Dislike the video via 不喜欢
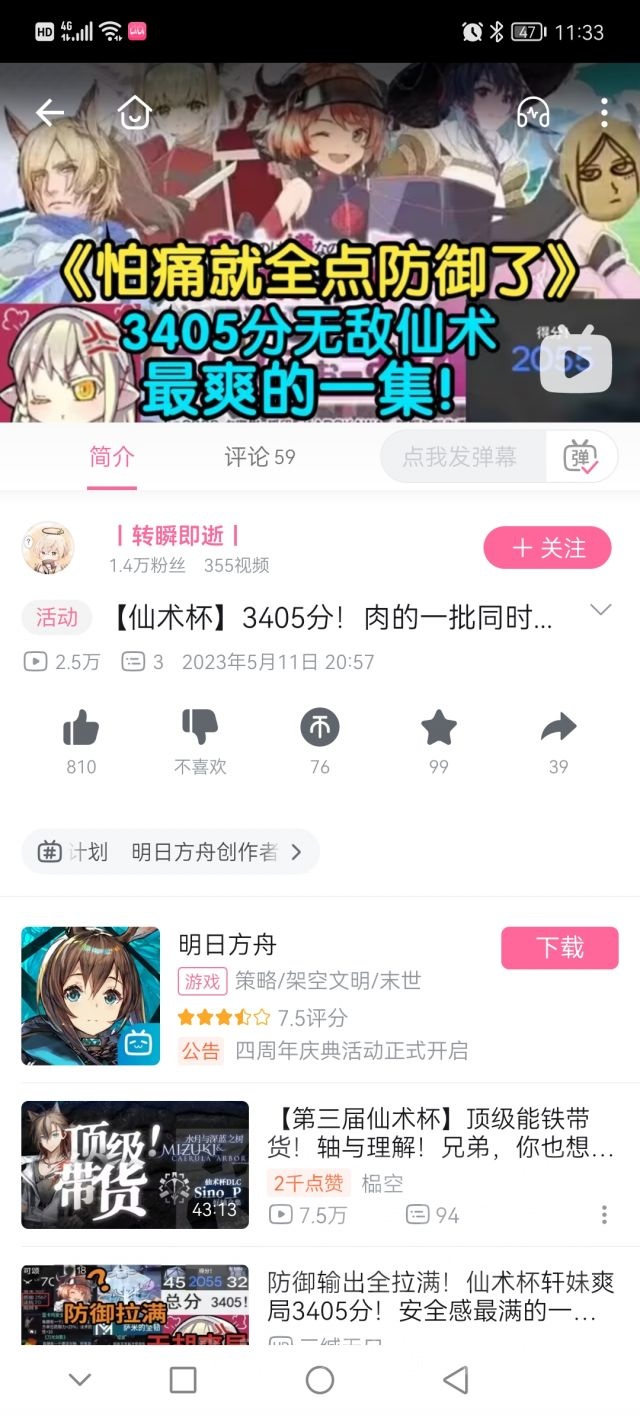 click(200, 742)
